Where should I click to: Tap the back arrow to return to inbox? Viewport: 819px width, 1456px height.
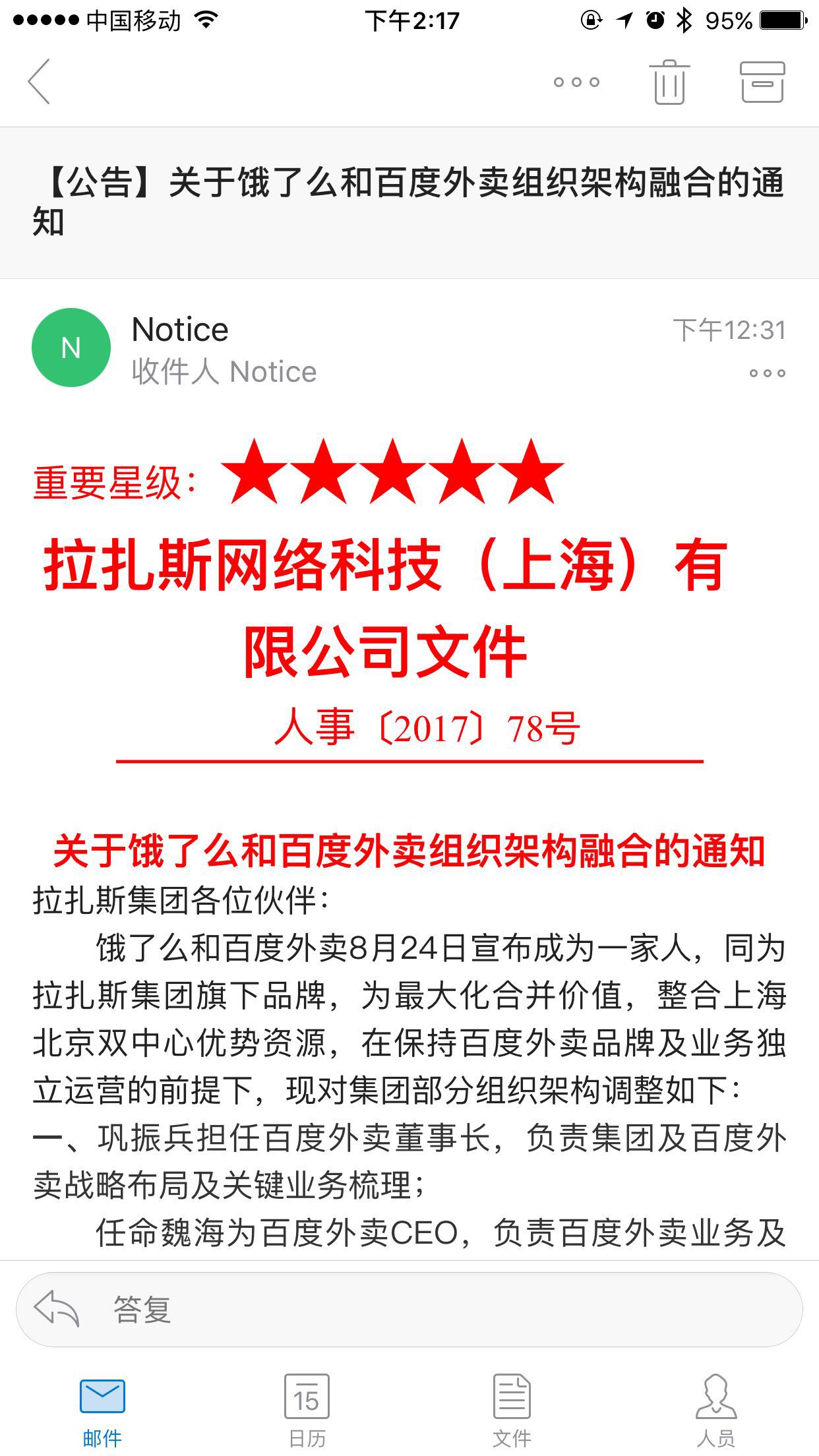pos(41,81)
